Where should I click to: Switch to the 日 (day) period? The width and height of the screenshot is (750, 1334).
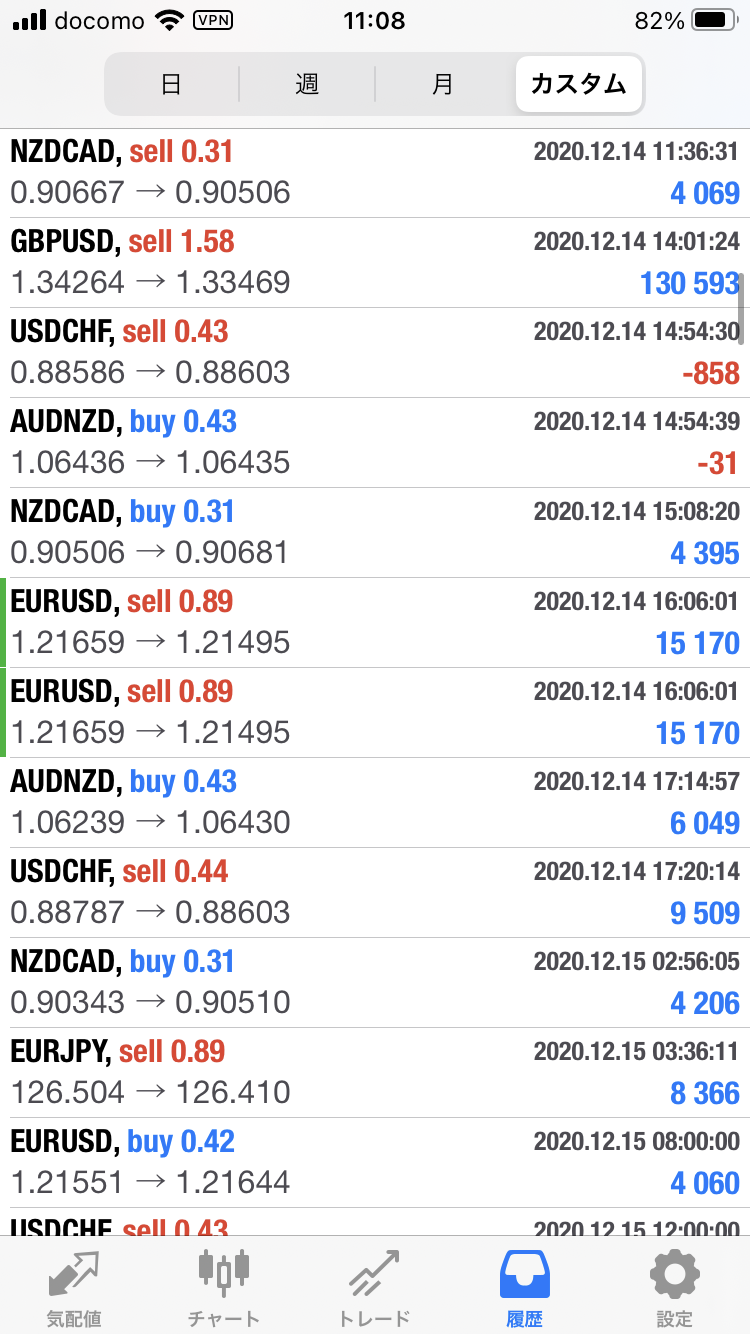[171, 84]
